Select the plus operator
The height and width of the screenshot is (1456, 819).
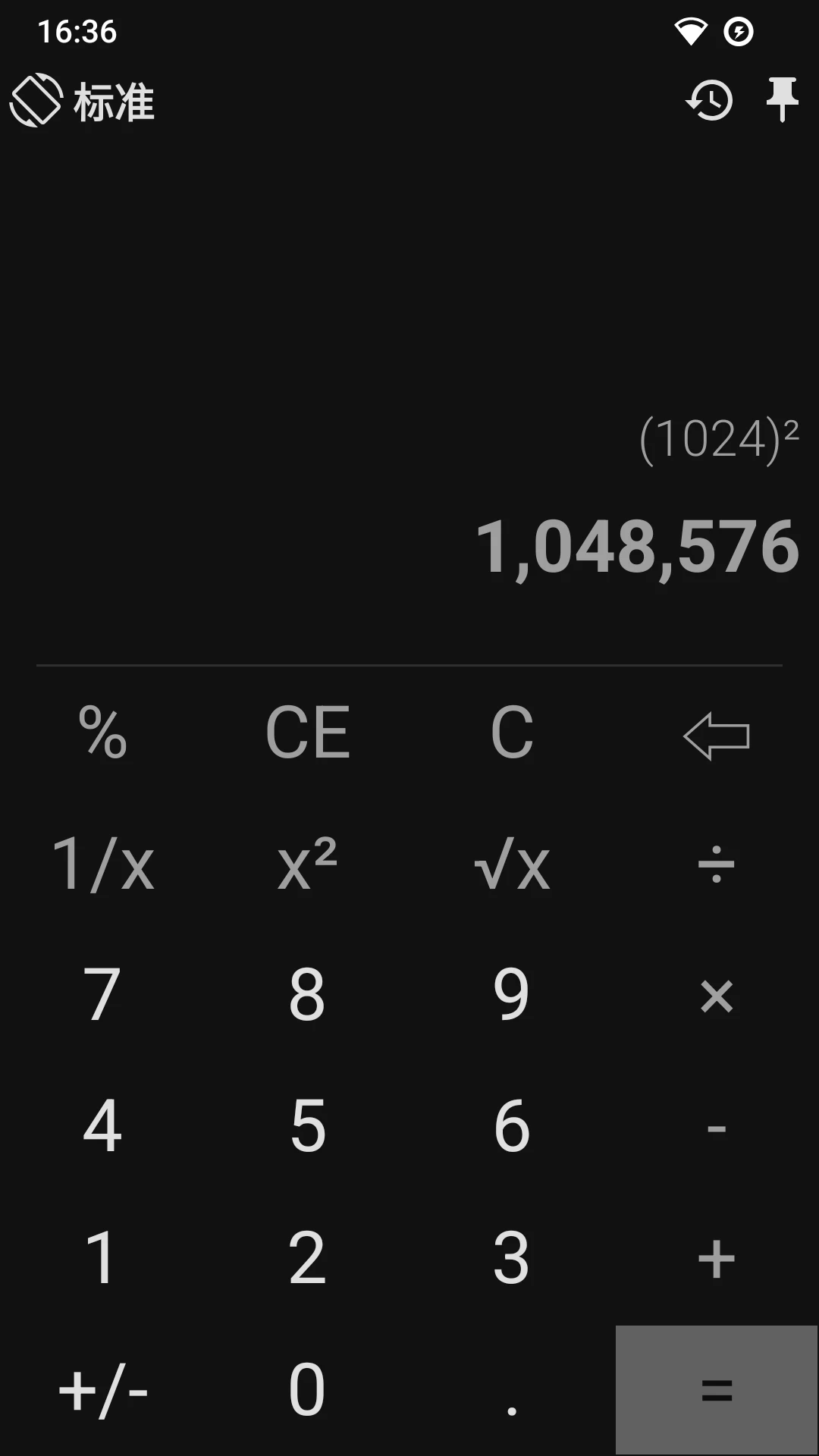coord(716,1259)
